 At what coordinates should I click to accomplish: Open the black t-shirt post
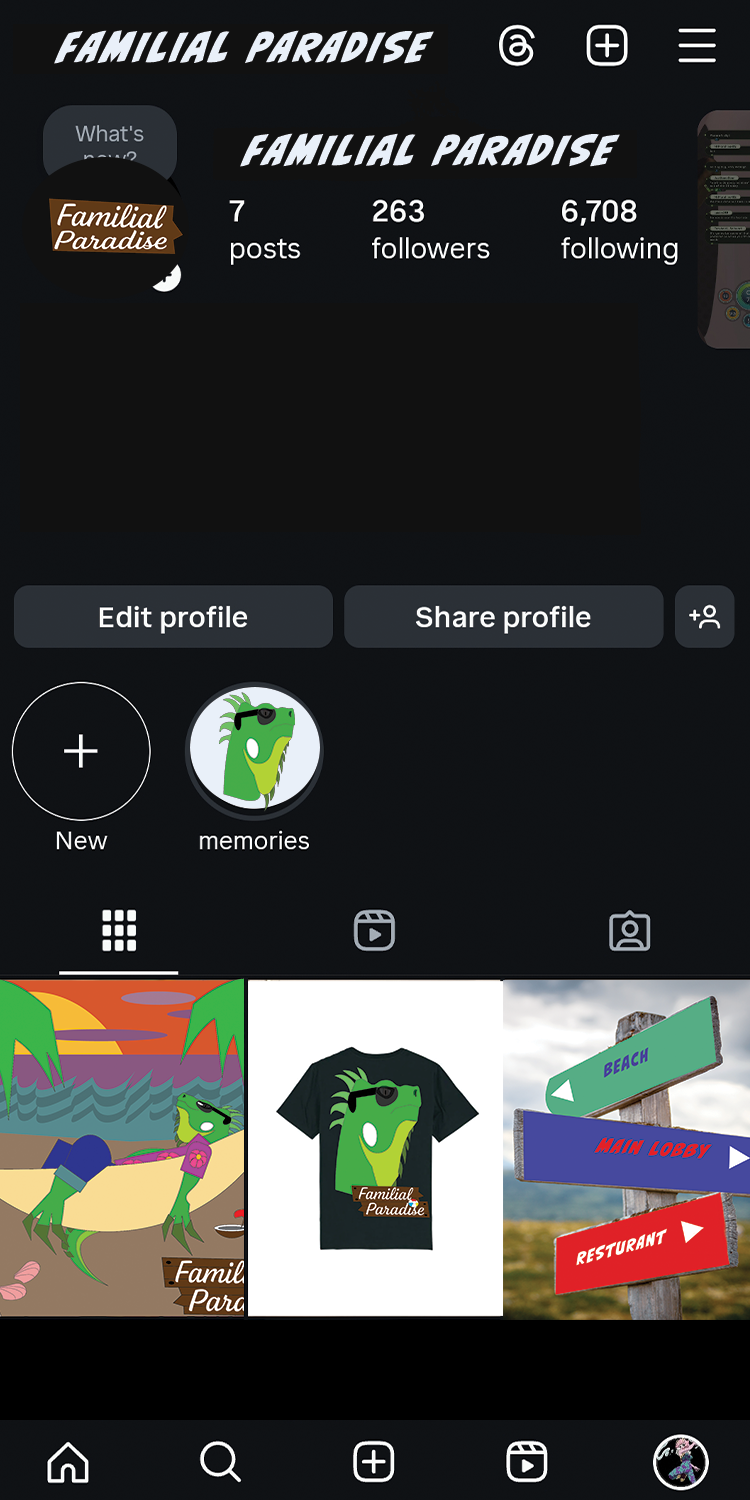375,1148
